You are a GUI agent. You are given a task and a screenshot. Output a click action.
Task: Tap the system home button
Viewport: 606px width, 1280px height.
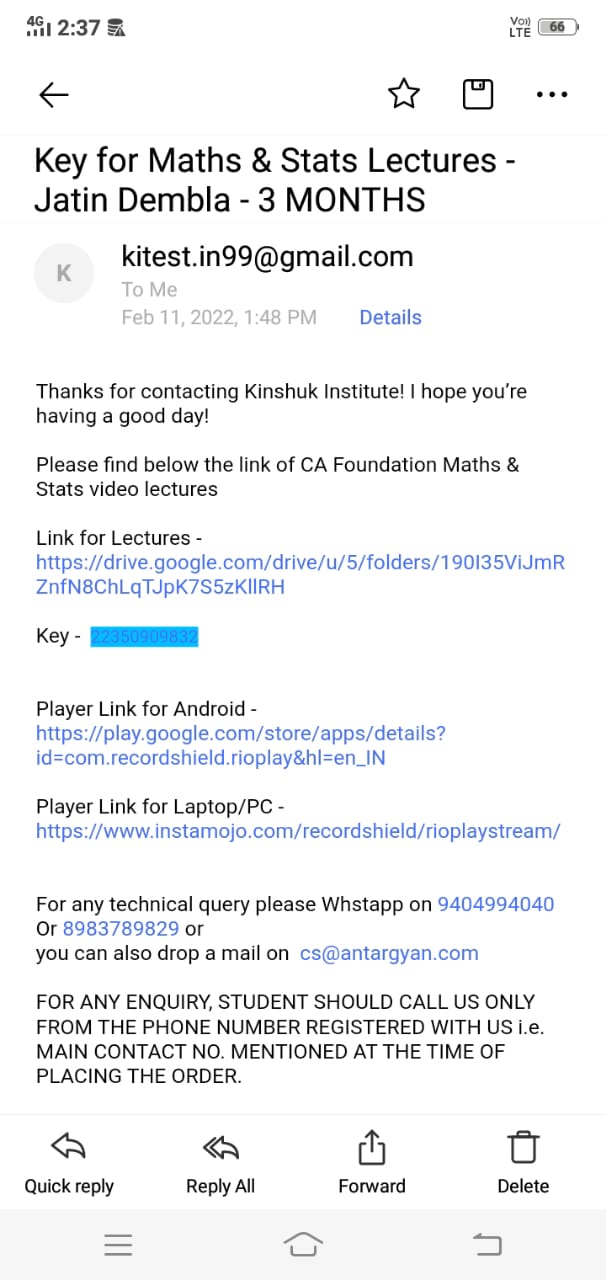(x=303, y=1244)
